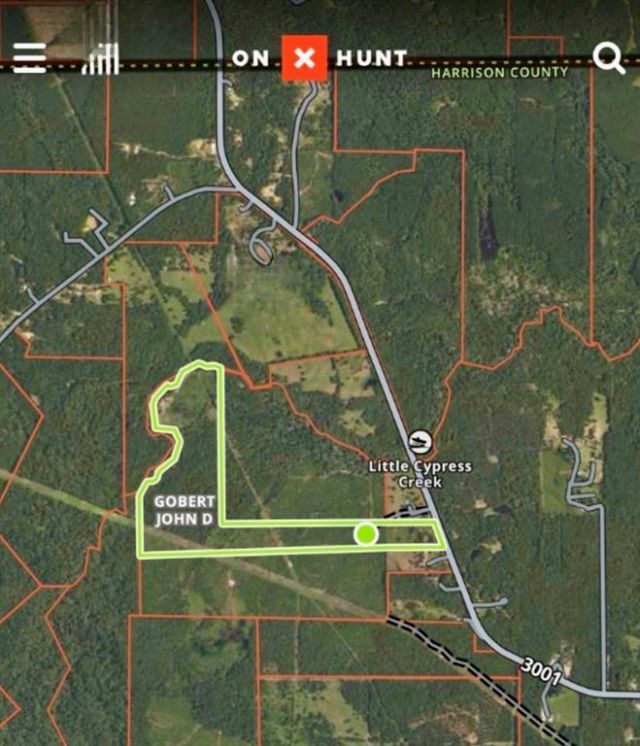Tap the green waypoint dot on the map
This screenshot has width=640, height=746.
pyautogui.click(x=366, y=534)
